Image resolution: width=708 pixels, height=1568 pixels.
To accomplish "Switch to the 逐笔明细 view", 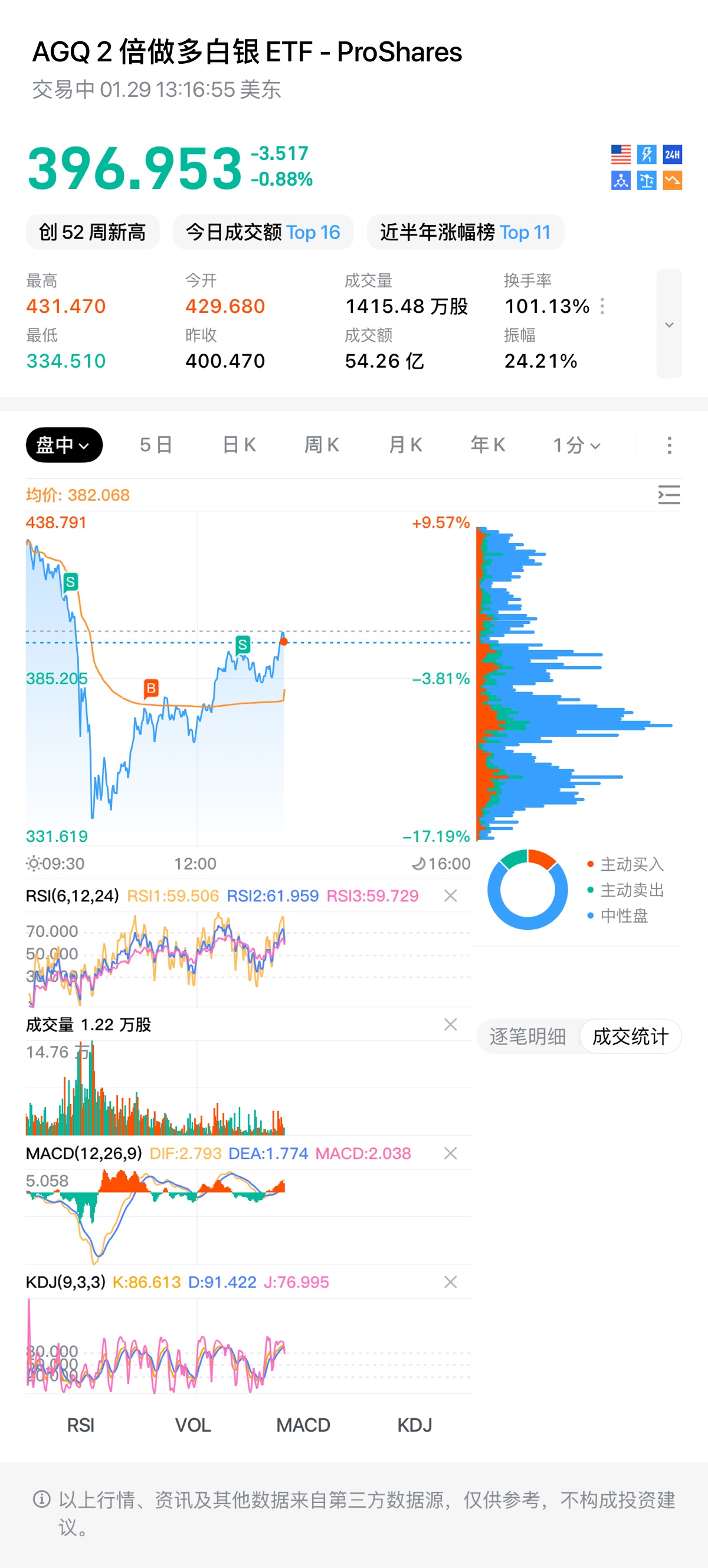I will (x=527, y=1036).
